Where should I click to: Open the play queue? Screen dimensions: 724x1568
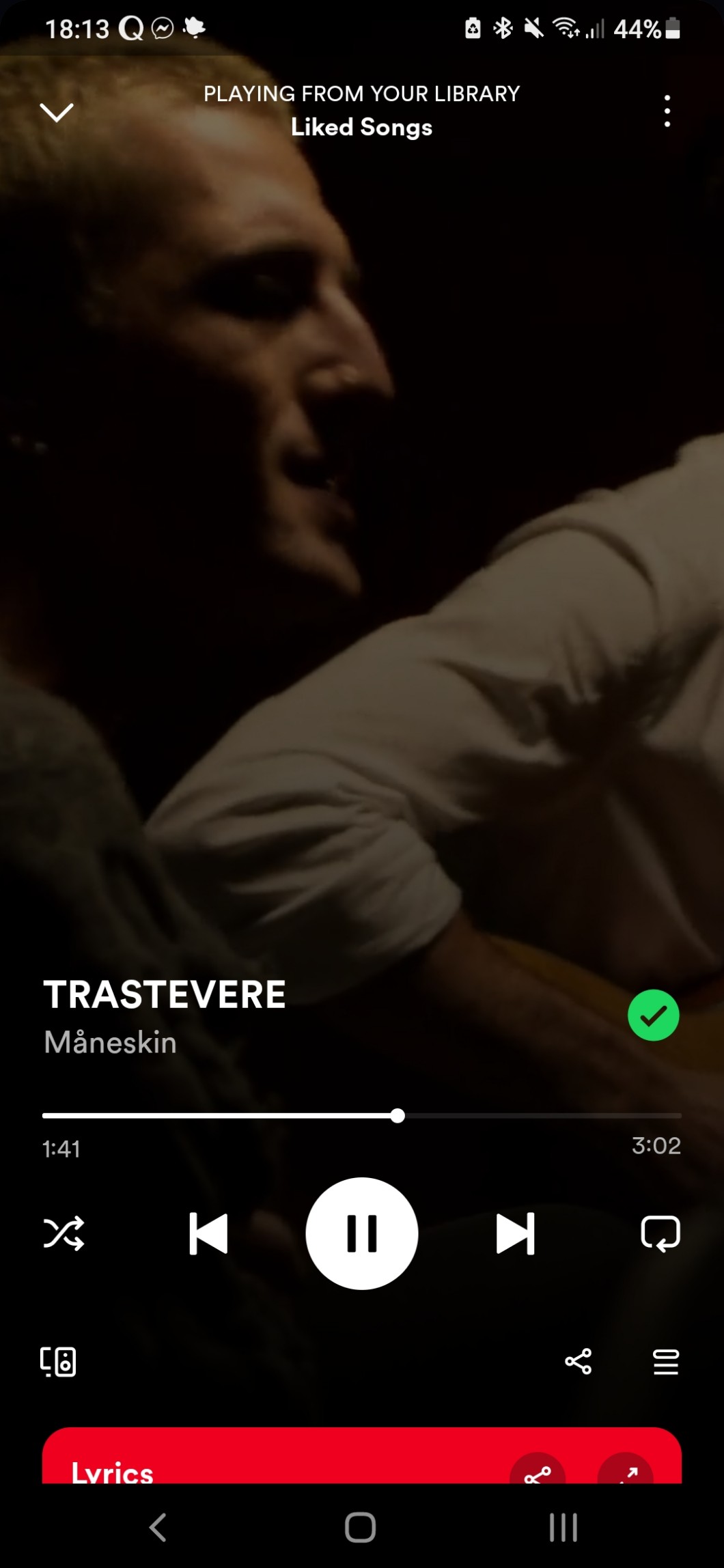tap(666, 1362)
